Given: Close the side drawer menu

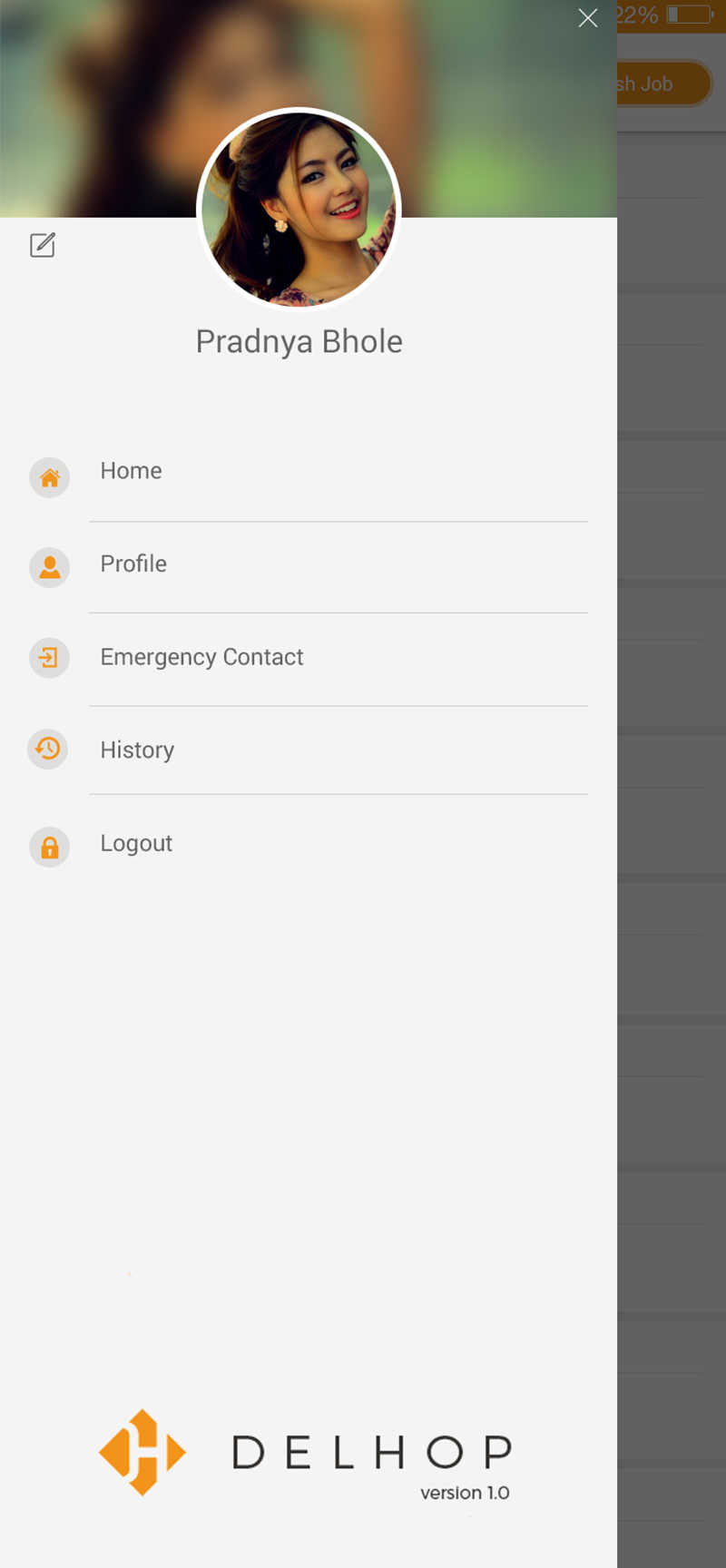Looking at the screenshot, I should click(588, 18).
